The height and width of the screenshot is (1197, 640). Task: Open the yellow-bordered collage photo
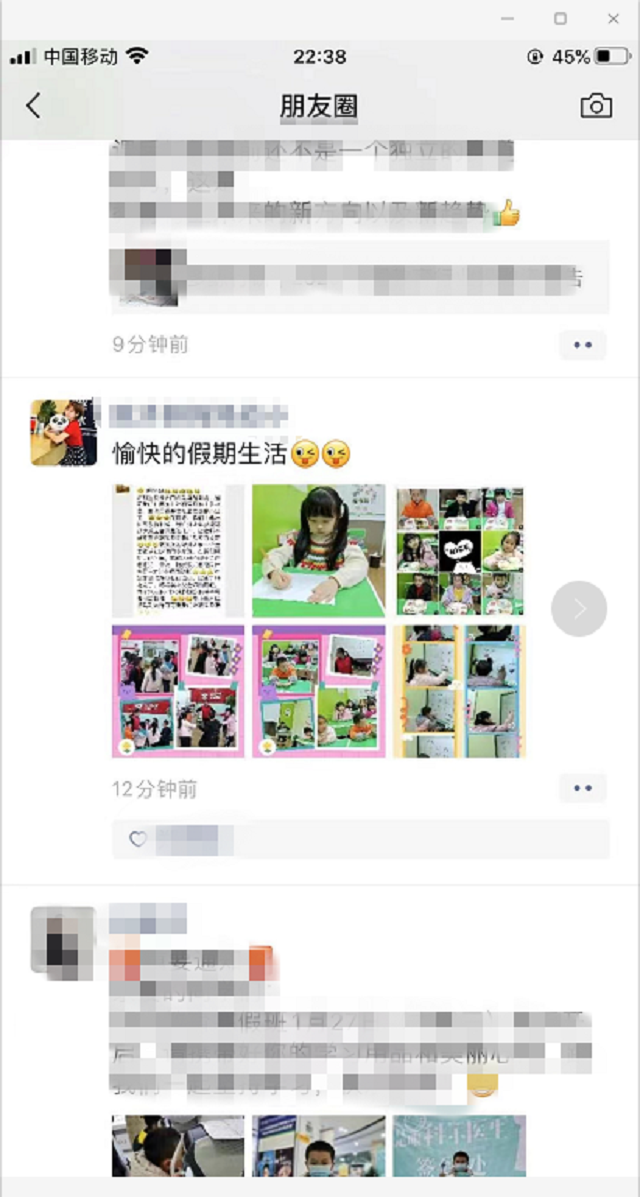pyautogui.click(x=459, y=691)
